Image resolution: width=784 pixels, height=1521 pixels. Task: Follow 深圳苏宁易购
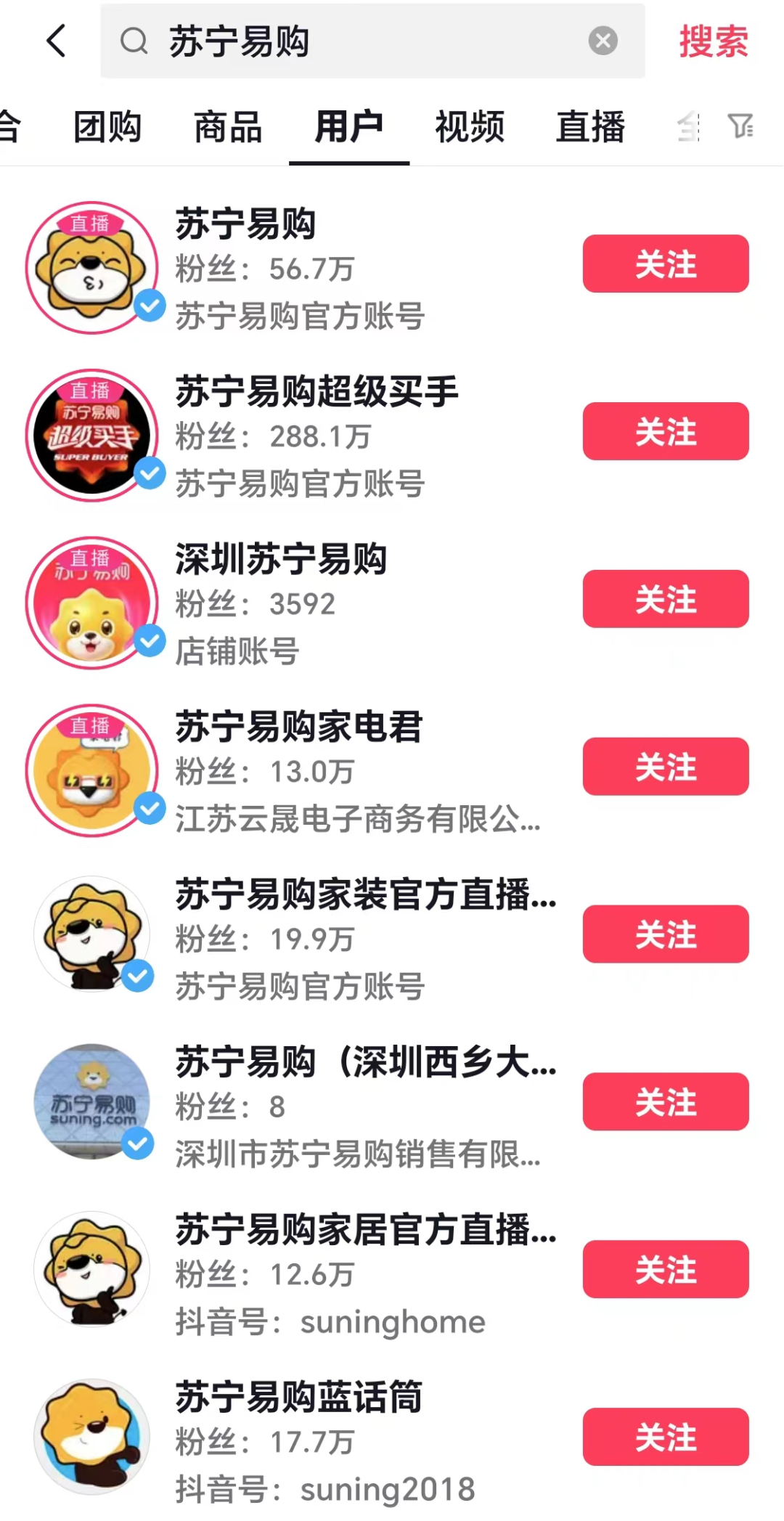point(665,599)
